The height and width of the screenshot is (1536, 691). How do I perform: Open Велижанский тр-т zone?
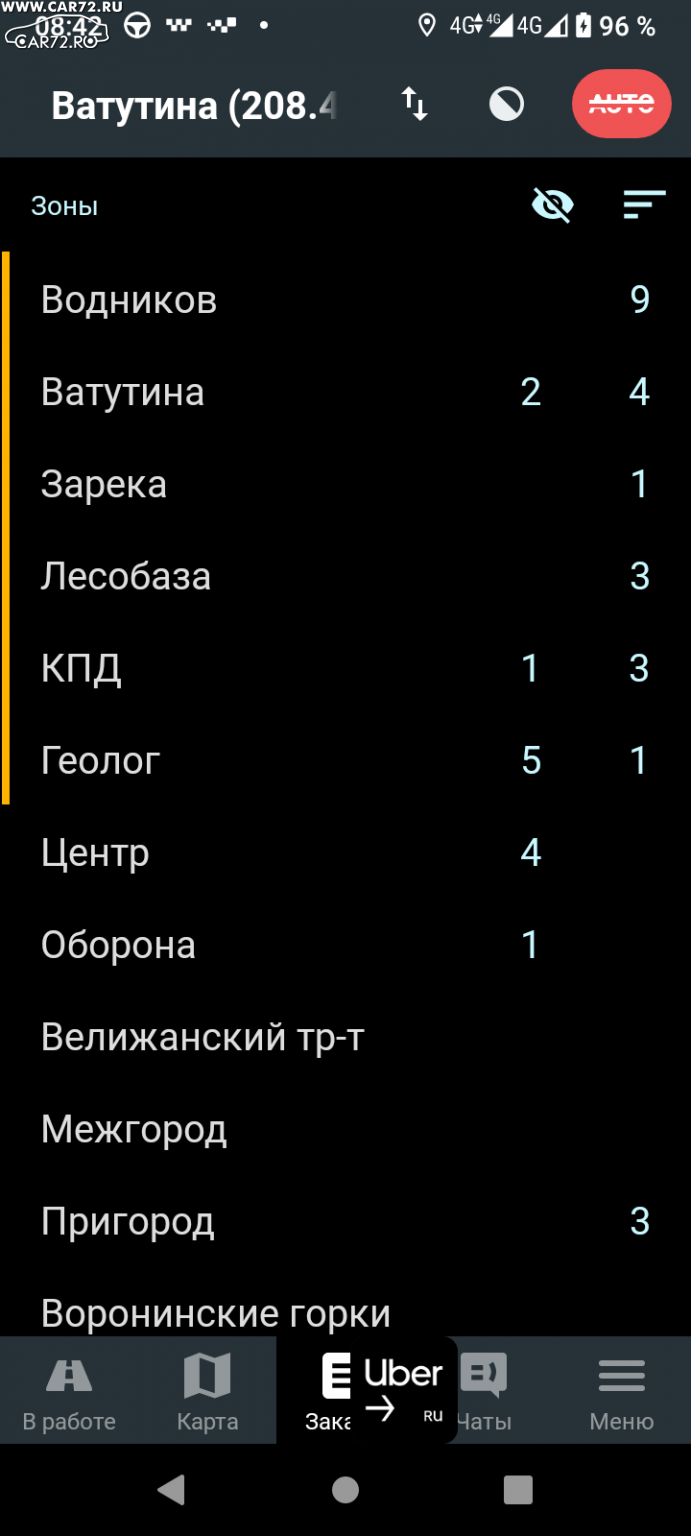(345, 1037)
